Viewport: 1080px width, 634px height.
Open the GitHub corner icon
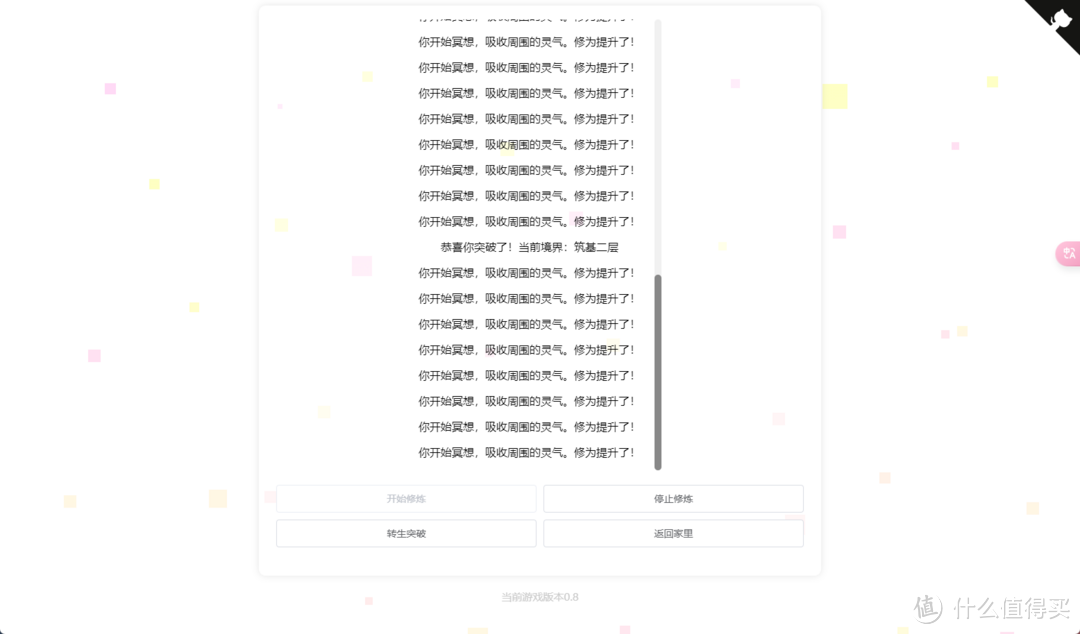(1060, 20)
